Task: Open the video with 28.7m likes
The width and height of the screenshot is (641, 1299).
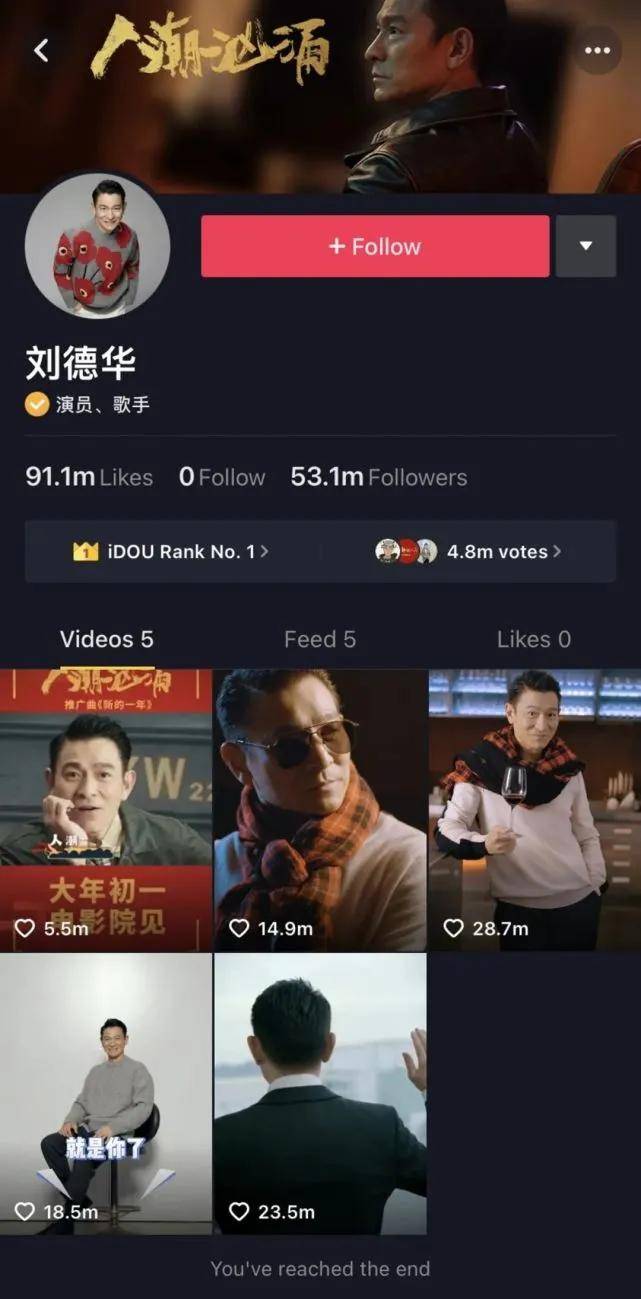Action: [535, 810]
